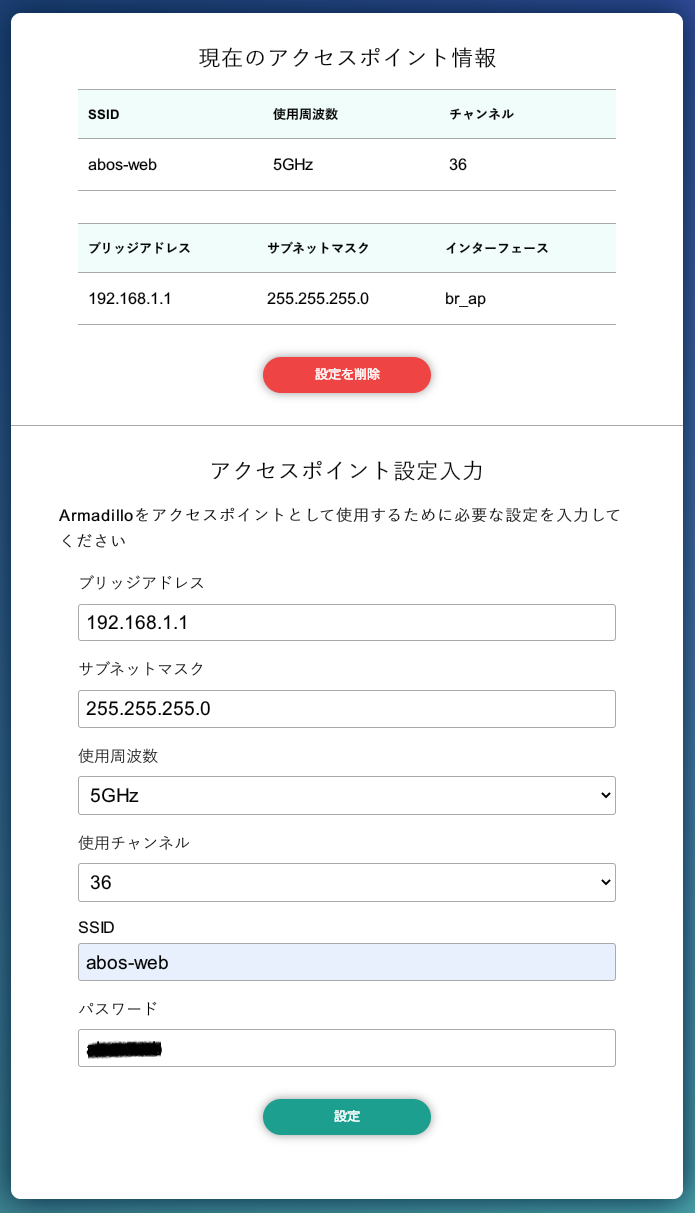This screenshot has width=695, height=1213.
Task: Focus the ブリッジアドレス input field
Action: (x=346, y=622)
